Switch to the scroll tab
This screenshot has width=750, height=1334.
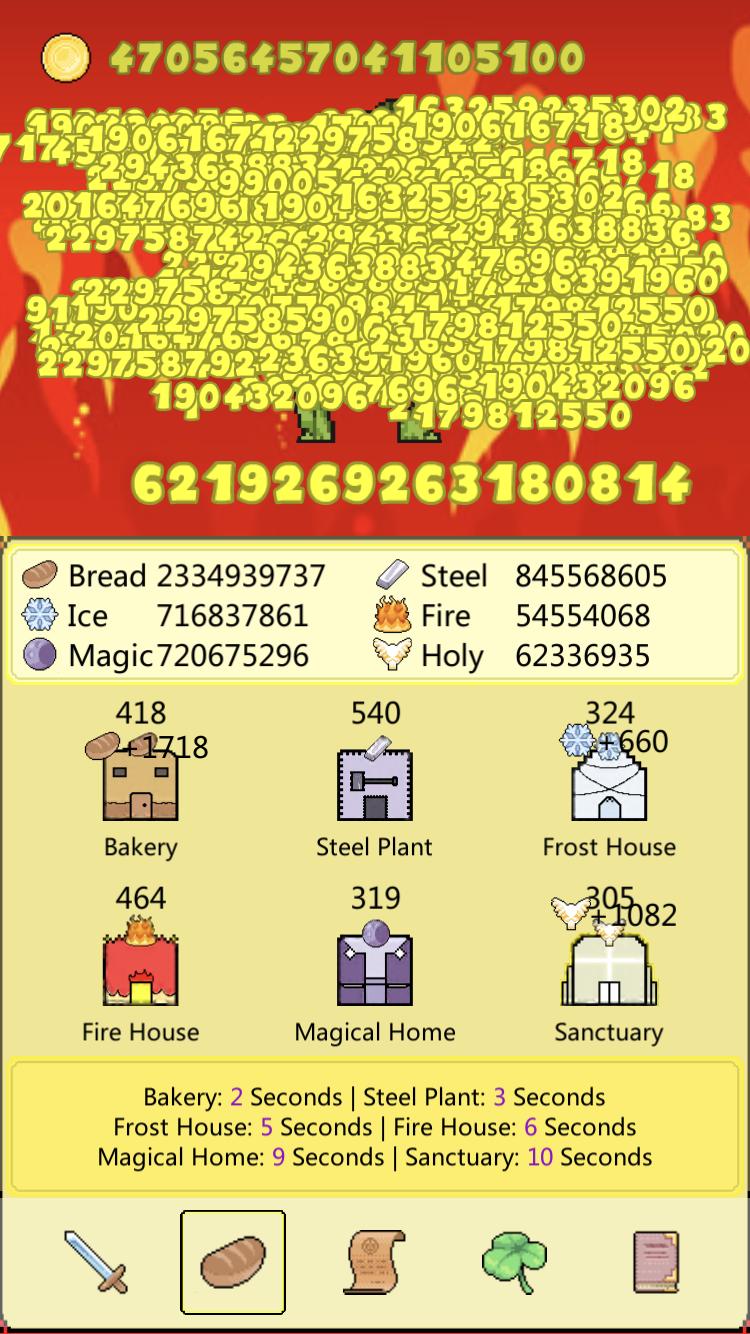point(375,1262)
